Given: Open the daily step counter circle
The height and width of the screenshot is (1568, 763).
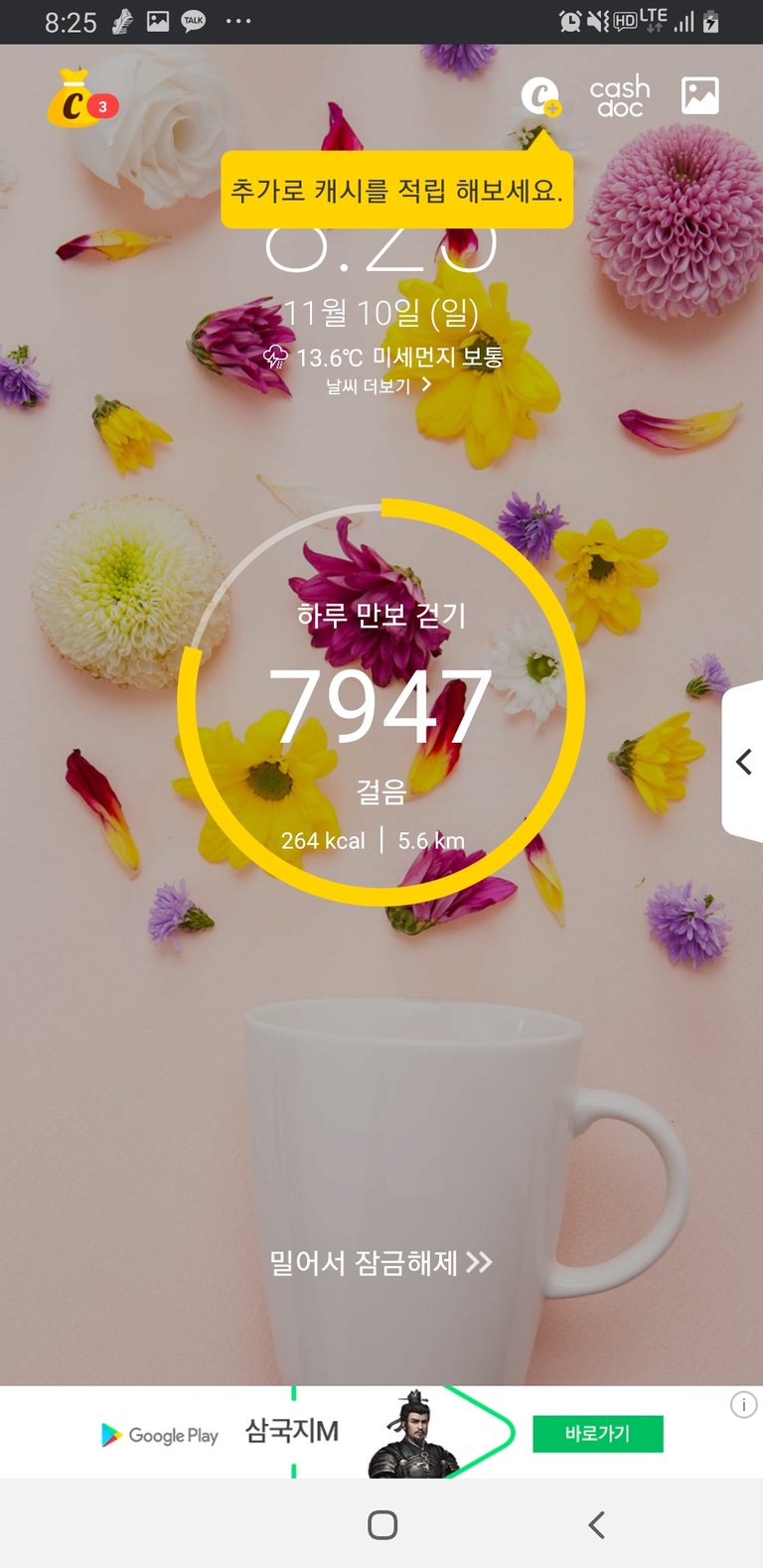Looking at the screenshot, I should click(x=381, y=703).
